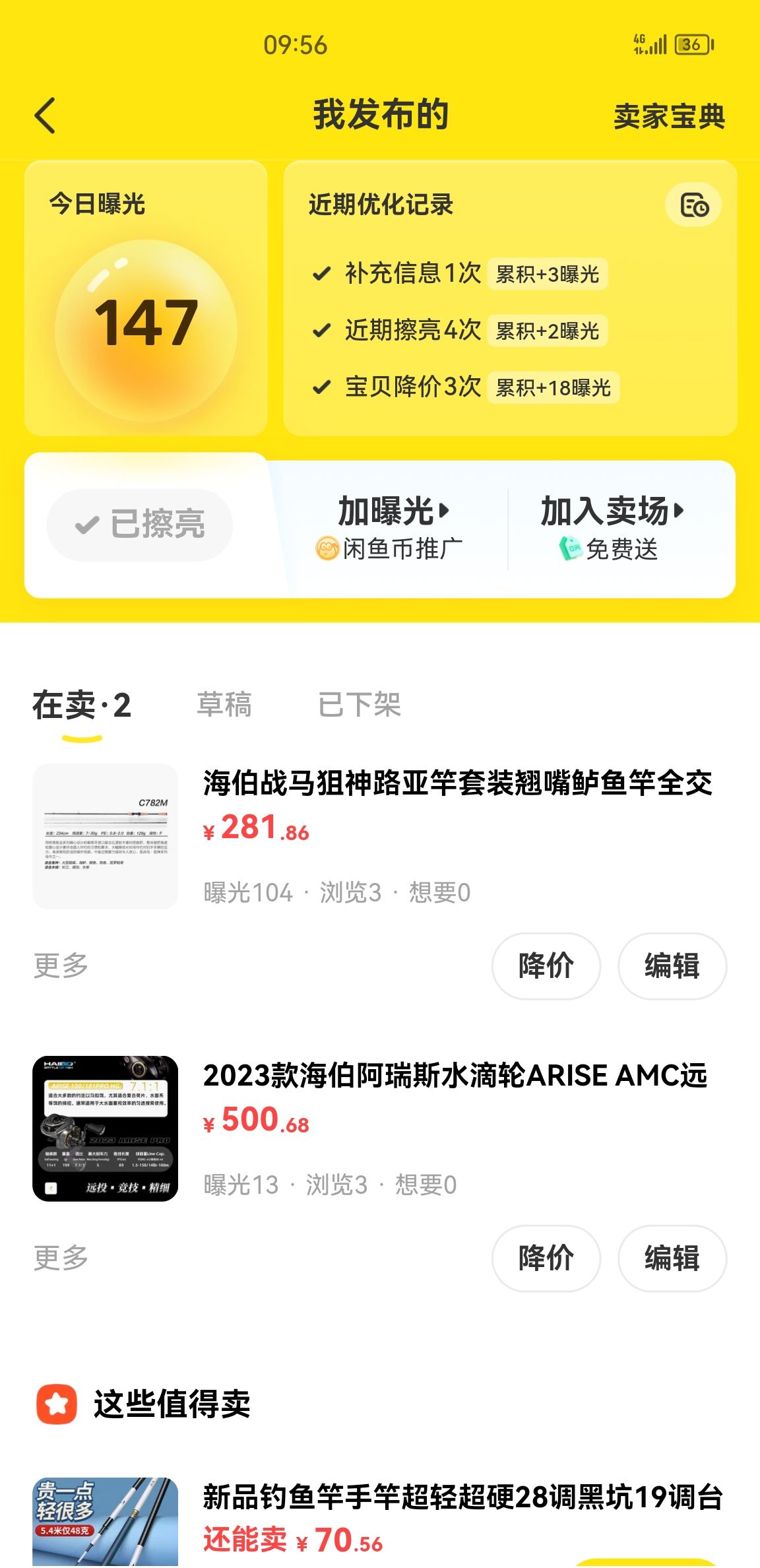Open optimization records history icon
The width and height of the screenshot is (760, 1568).
point(693,205)
